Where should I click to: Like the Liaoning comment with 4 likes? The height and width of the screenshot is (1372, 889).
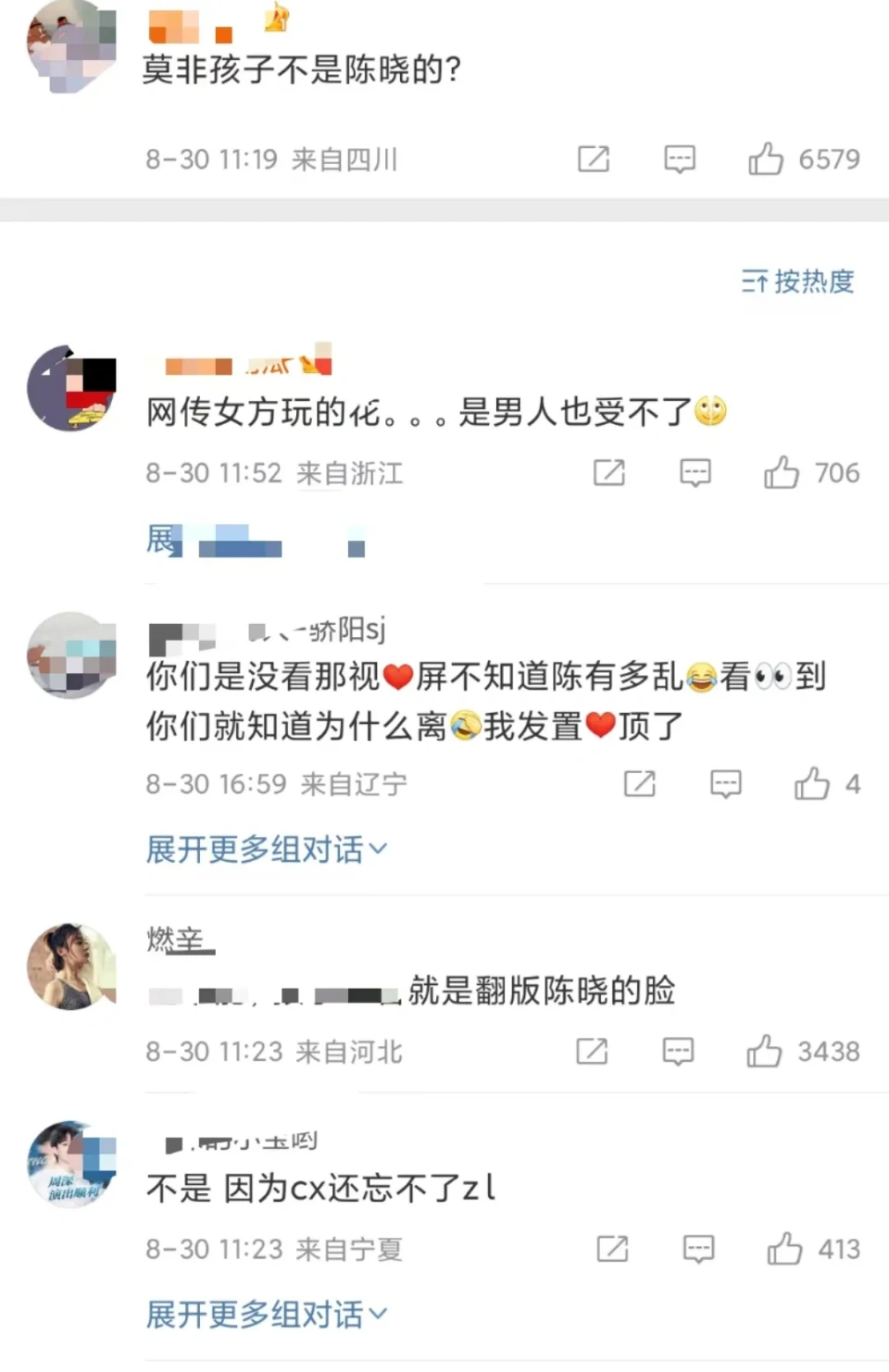812,784
